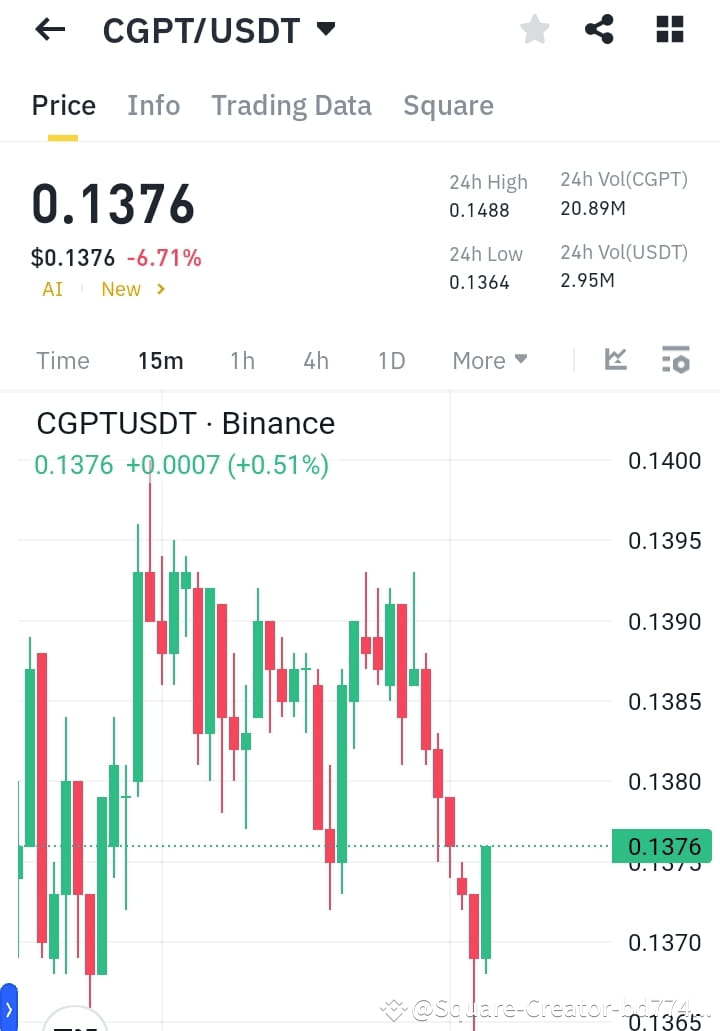Switch to the Trading Data tab
Viewport: 720px width, 1031px height.
(291, 105)
